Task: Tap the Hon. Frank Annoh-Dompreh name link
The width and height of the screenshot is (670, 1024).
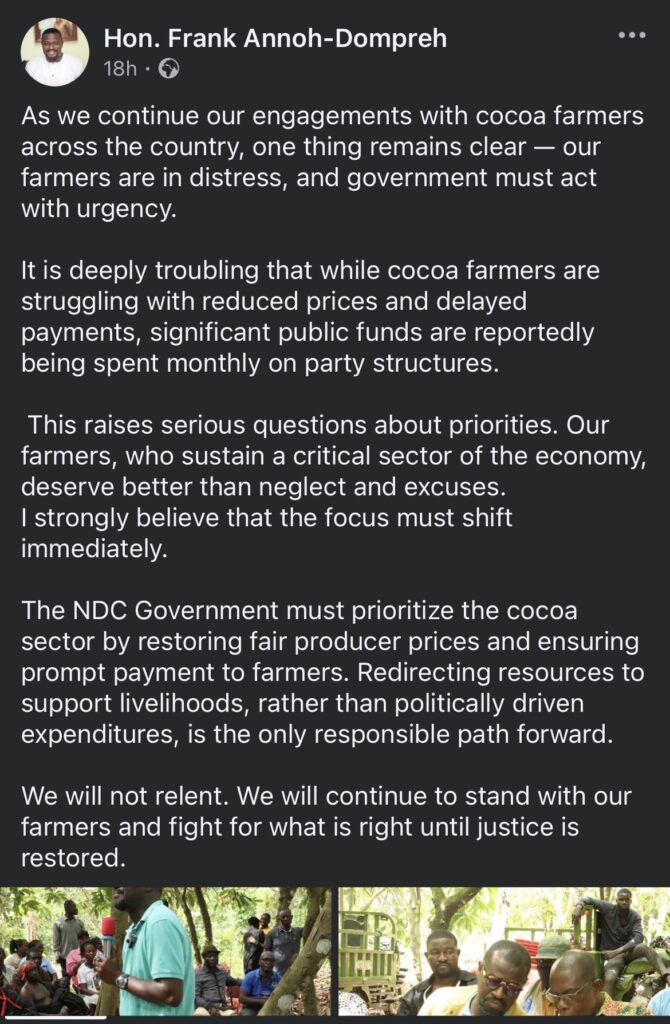Action: [275, 39]
